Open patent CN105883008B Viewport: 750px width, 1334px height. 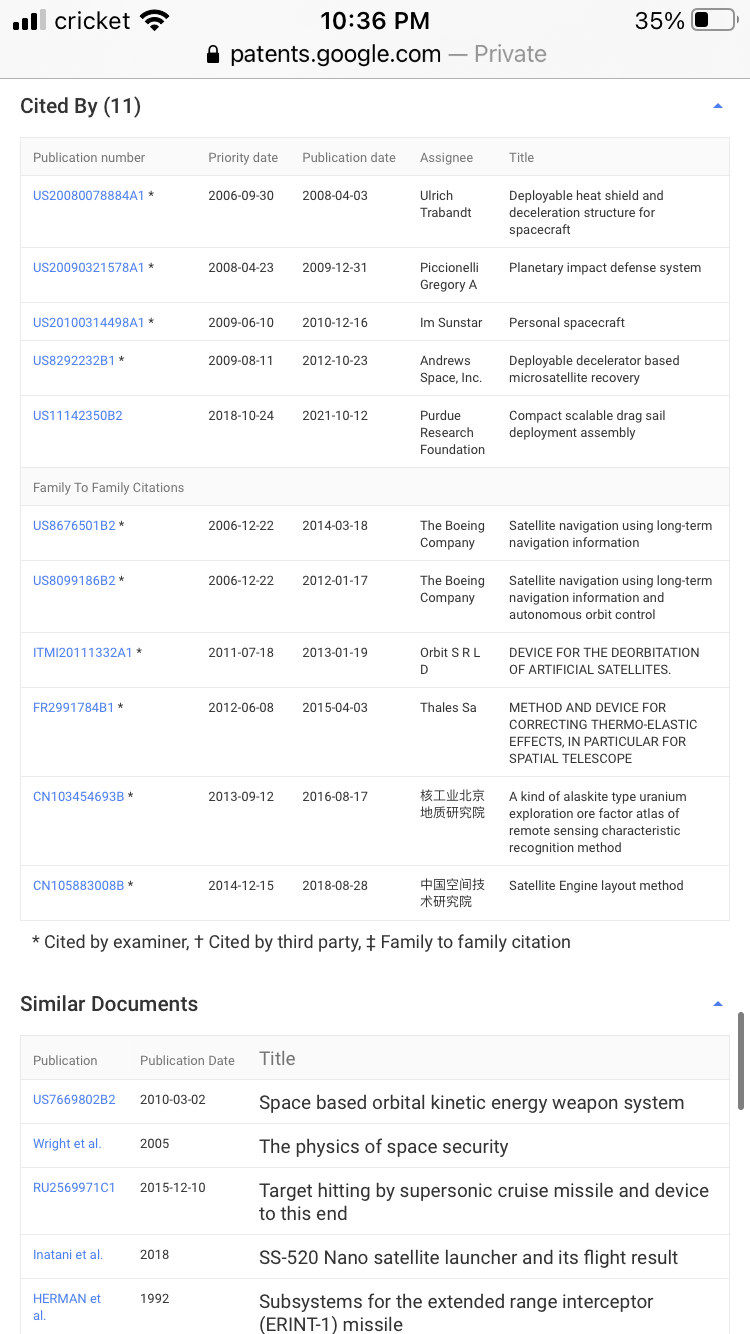(79, 886)
